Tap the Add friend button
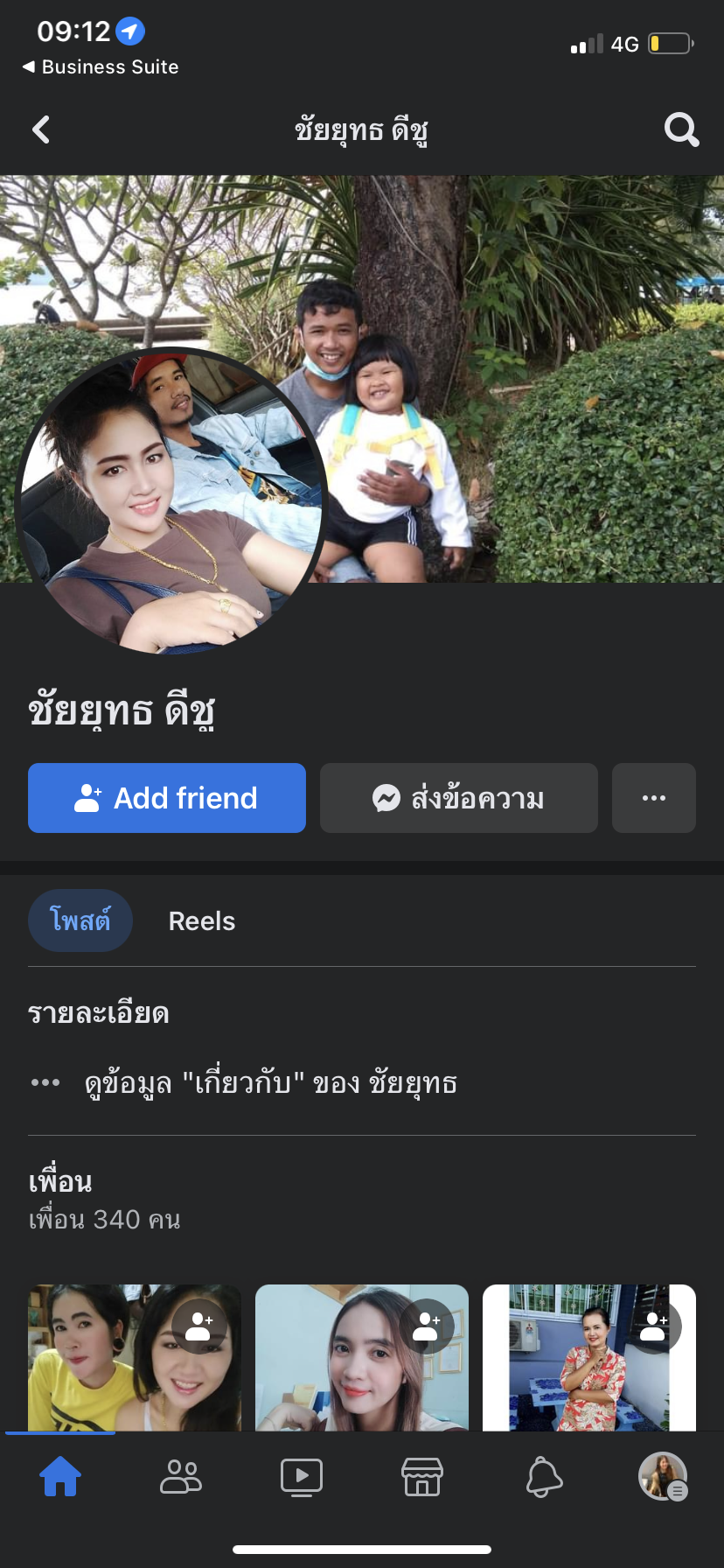This screenshot has height=1568, width=724. point(167,798)
